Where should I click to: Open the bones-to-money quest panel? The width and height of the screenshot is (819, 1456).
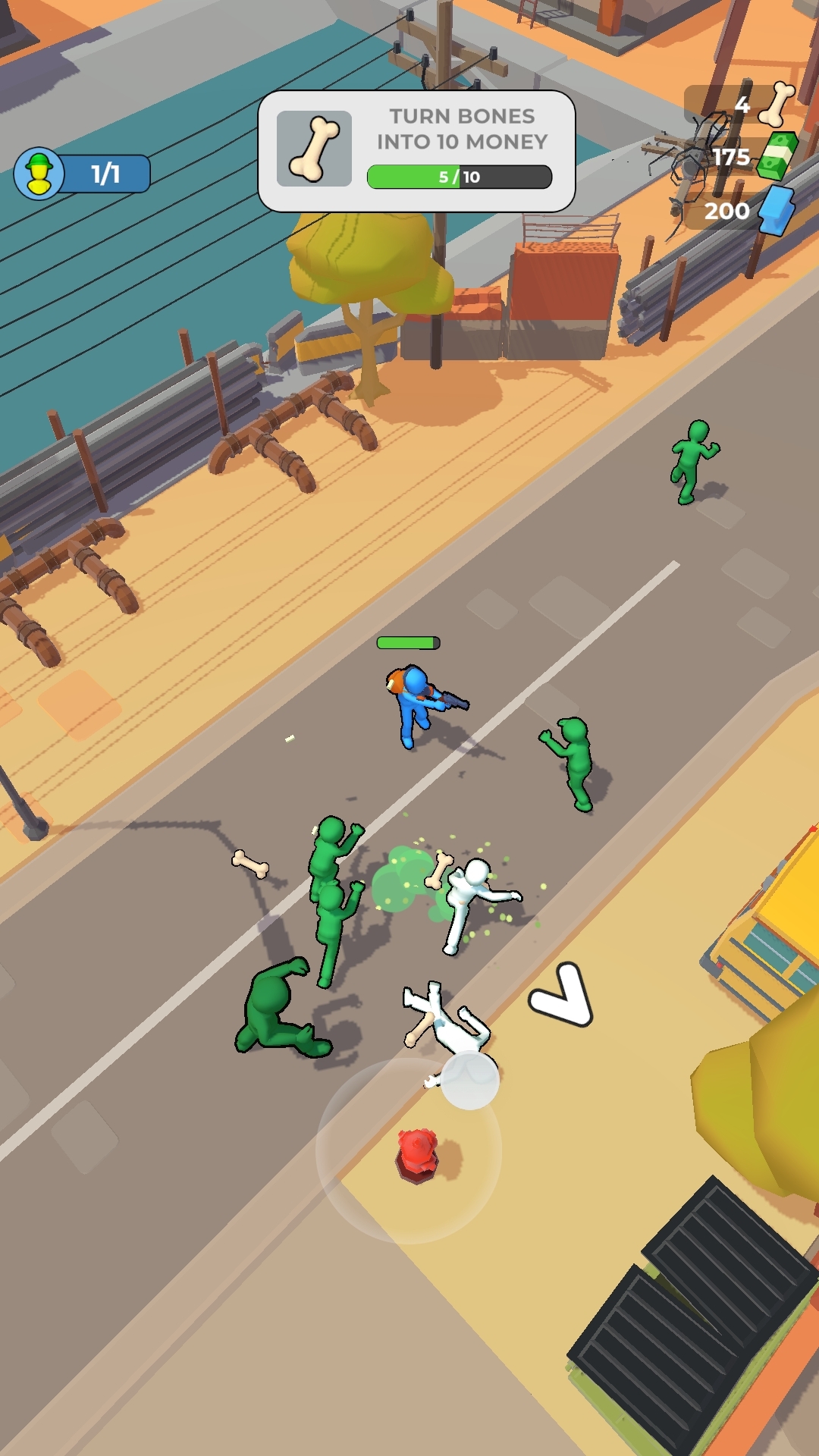click(x=416, y=151)
